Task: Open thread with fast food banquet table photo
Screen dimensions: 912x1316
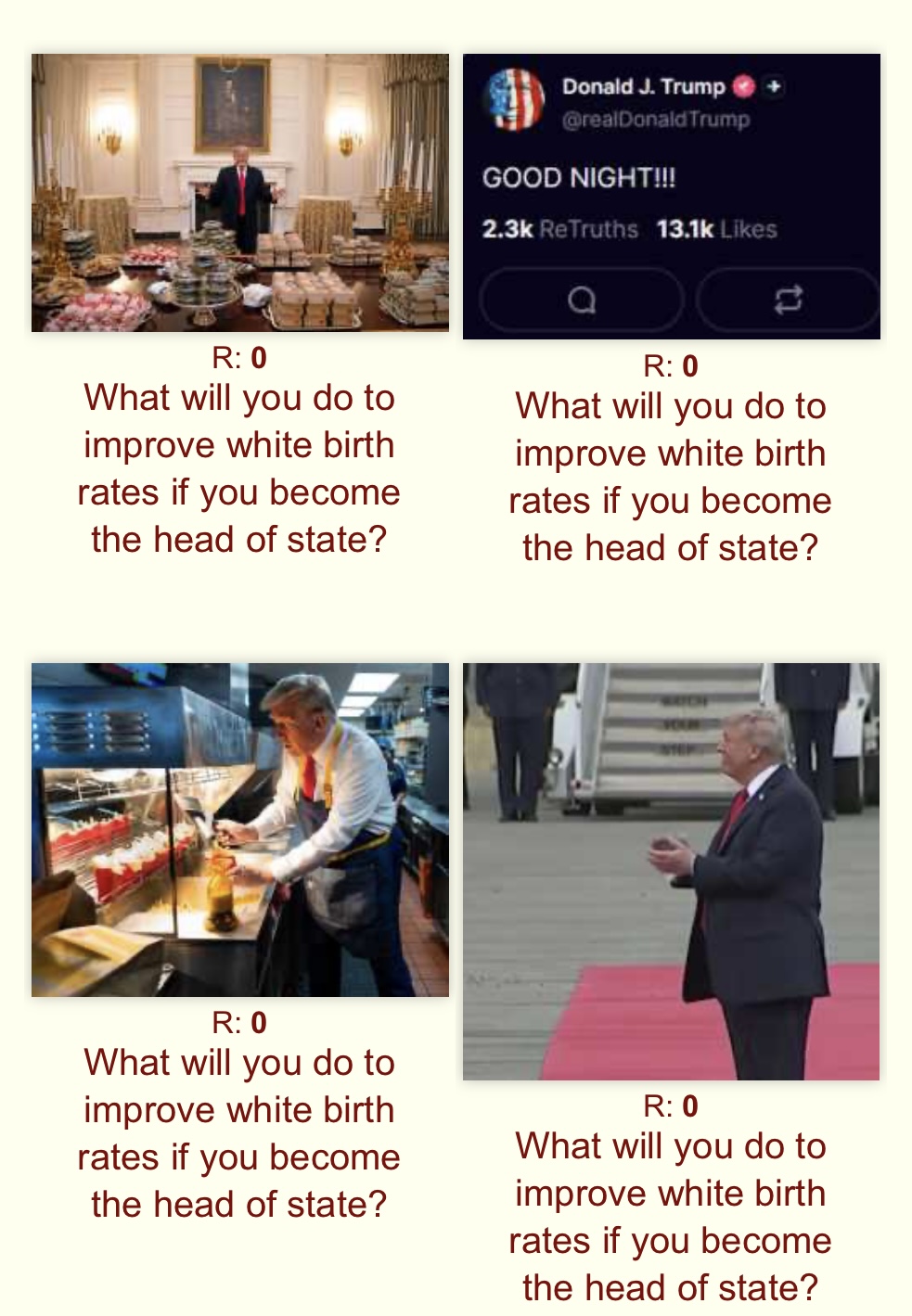Action: click(239, 193)
